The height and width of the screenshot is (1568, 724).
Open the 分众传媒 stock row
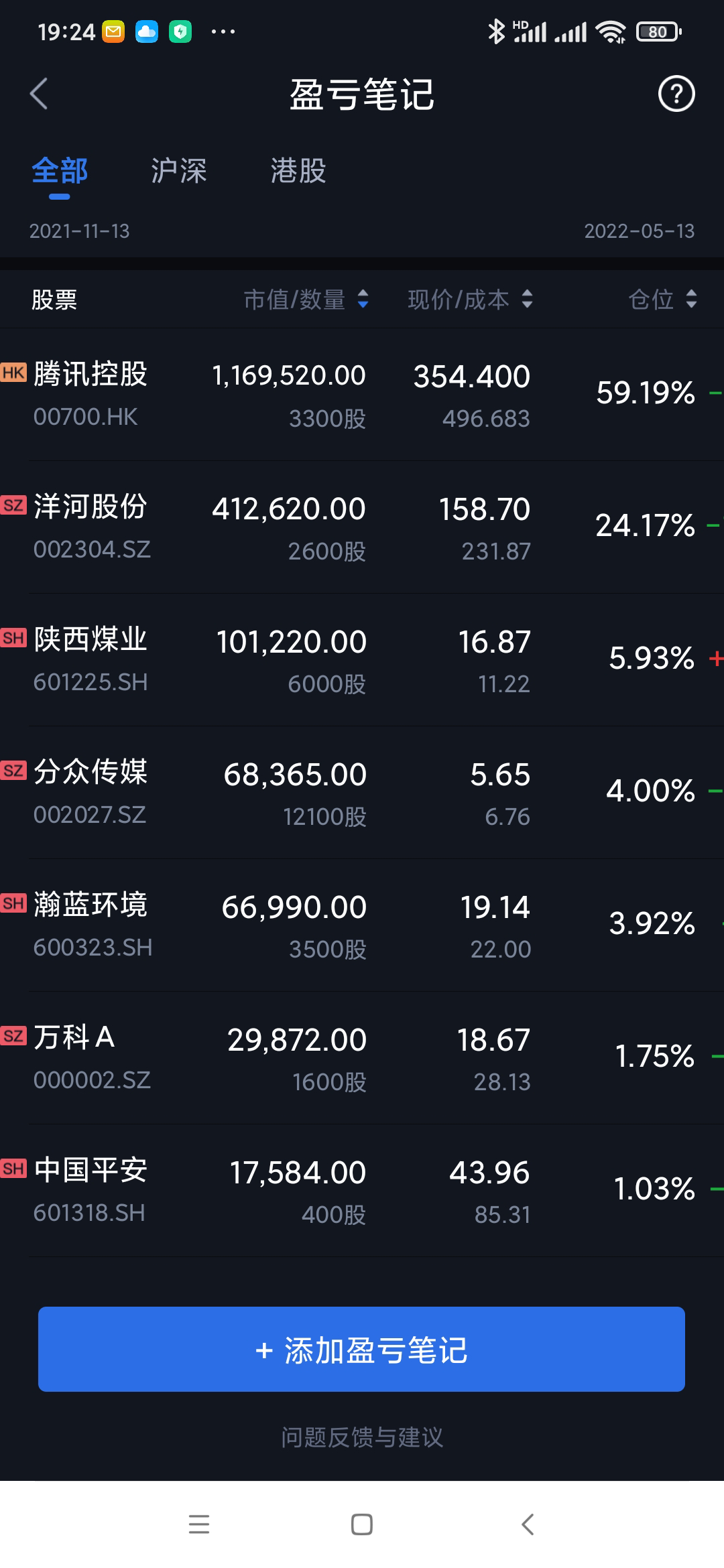[362, 792]
